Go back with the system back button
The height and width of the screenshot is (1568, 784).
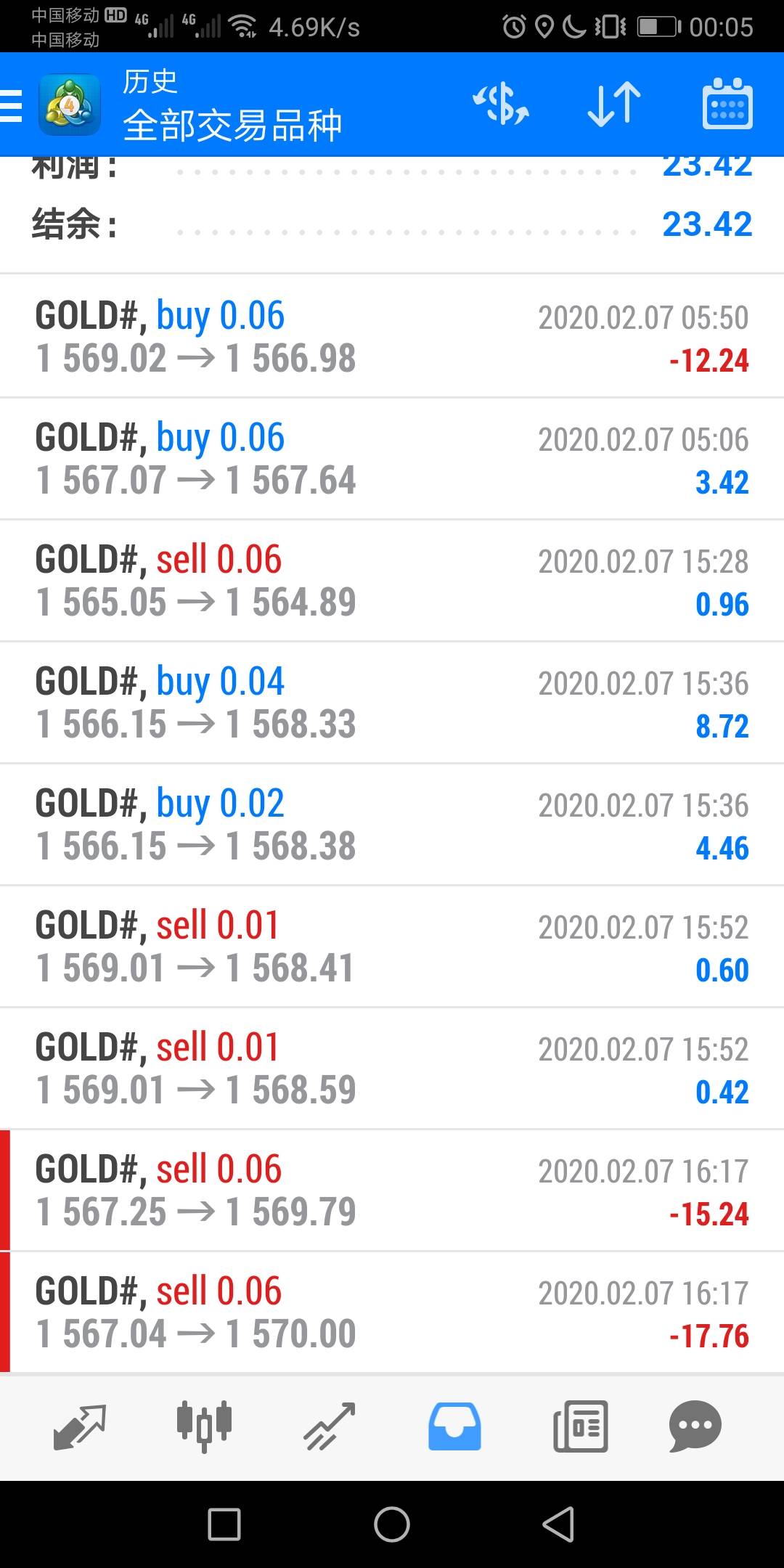coord(559,1524)
